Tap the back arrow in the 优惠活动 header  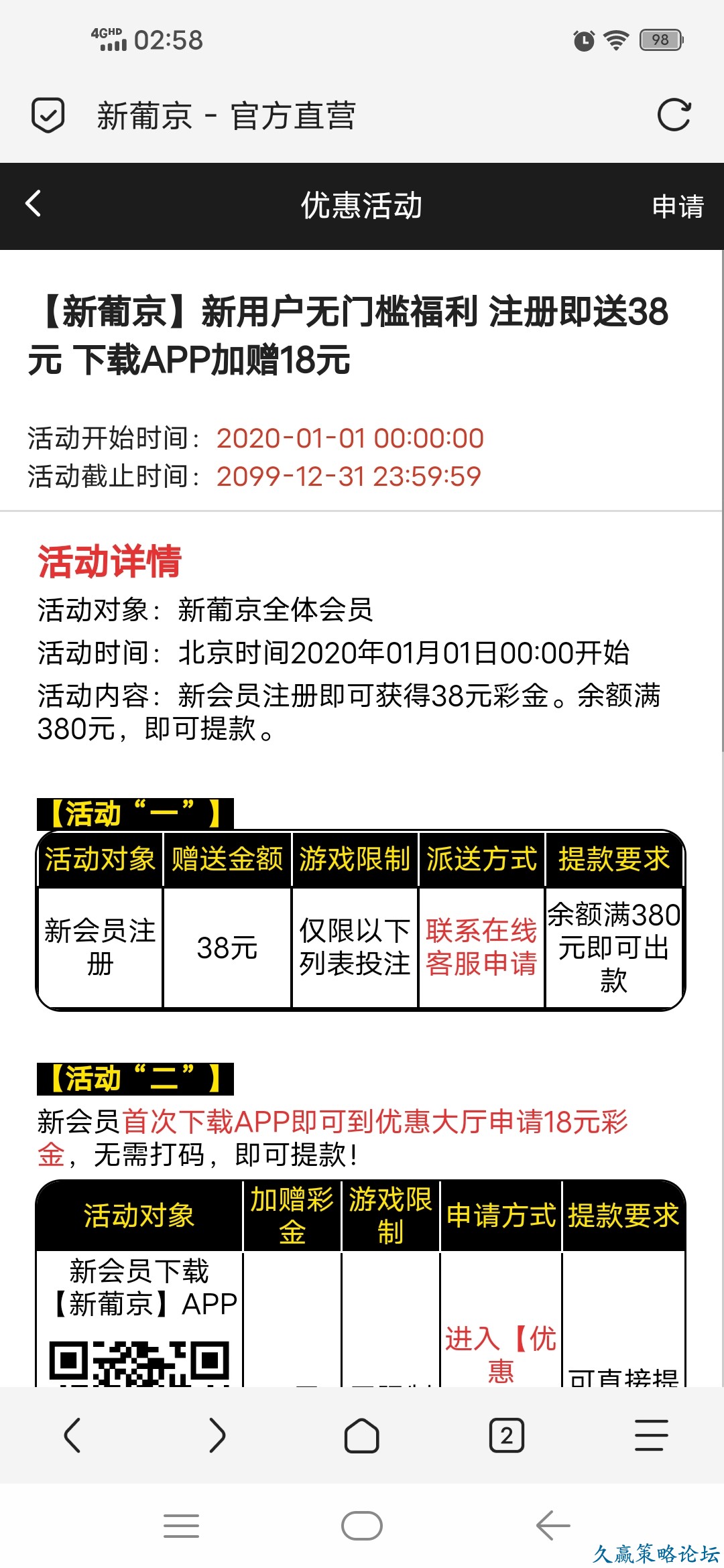(34, 204)
